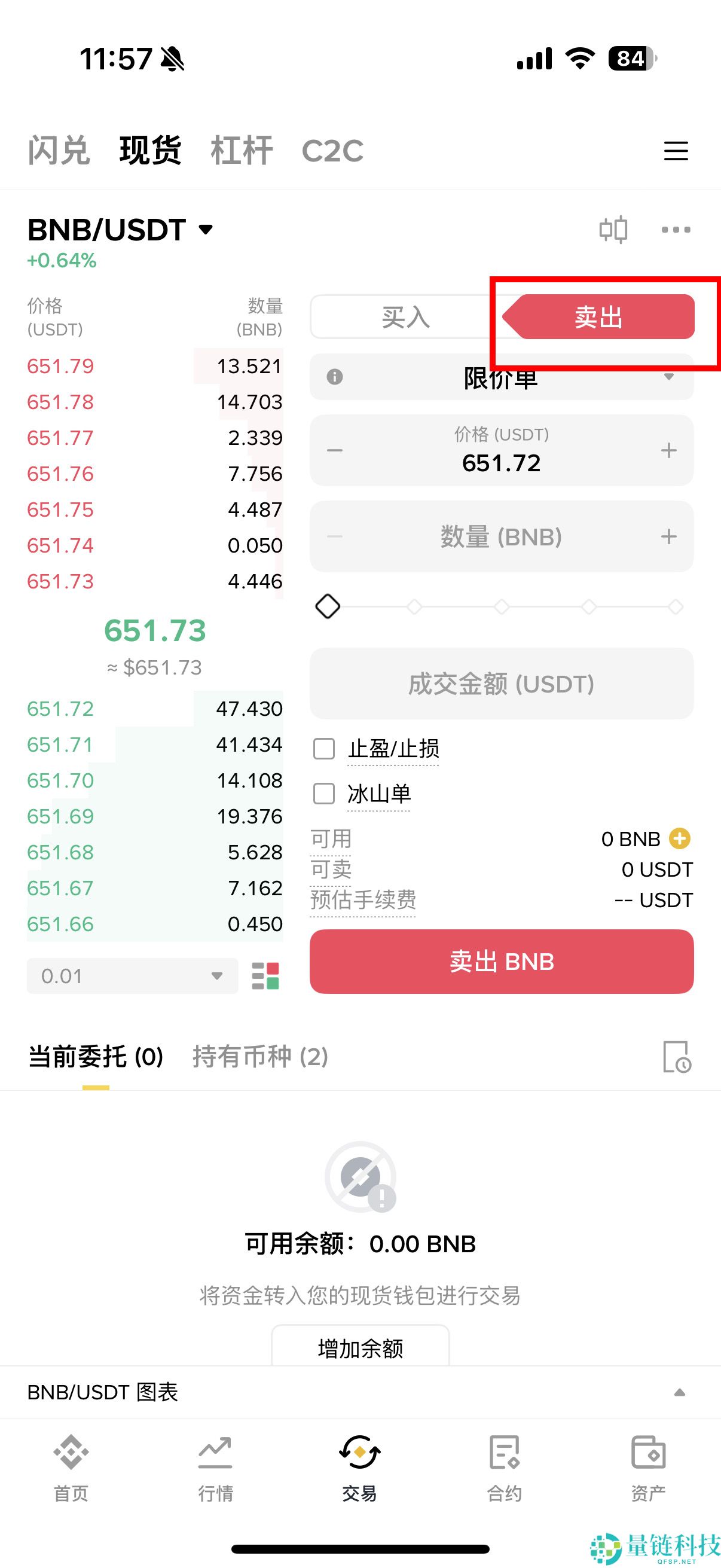Viewport: 721px width, 1568px height.
Task: Click the deposit plus icon beside 0 BNB
Action: pos(680,839)
